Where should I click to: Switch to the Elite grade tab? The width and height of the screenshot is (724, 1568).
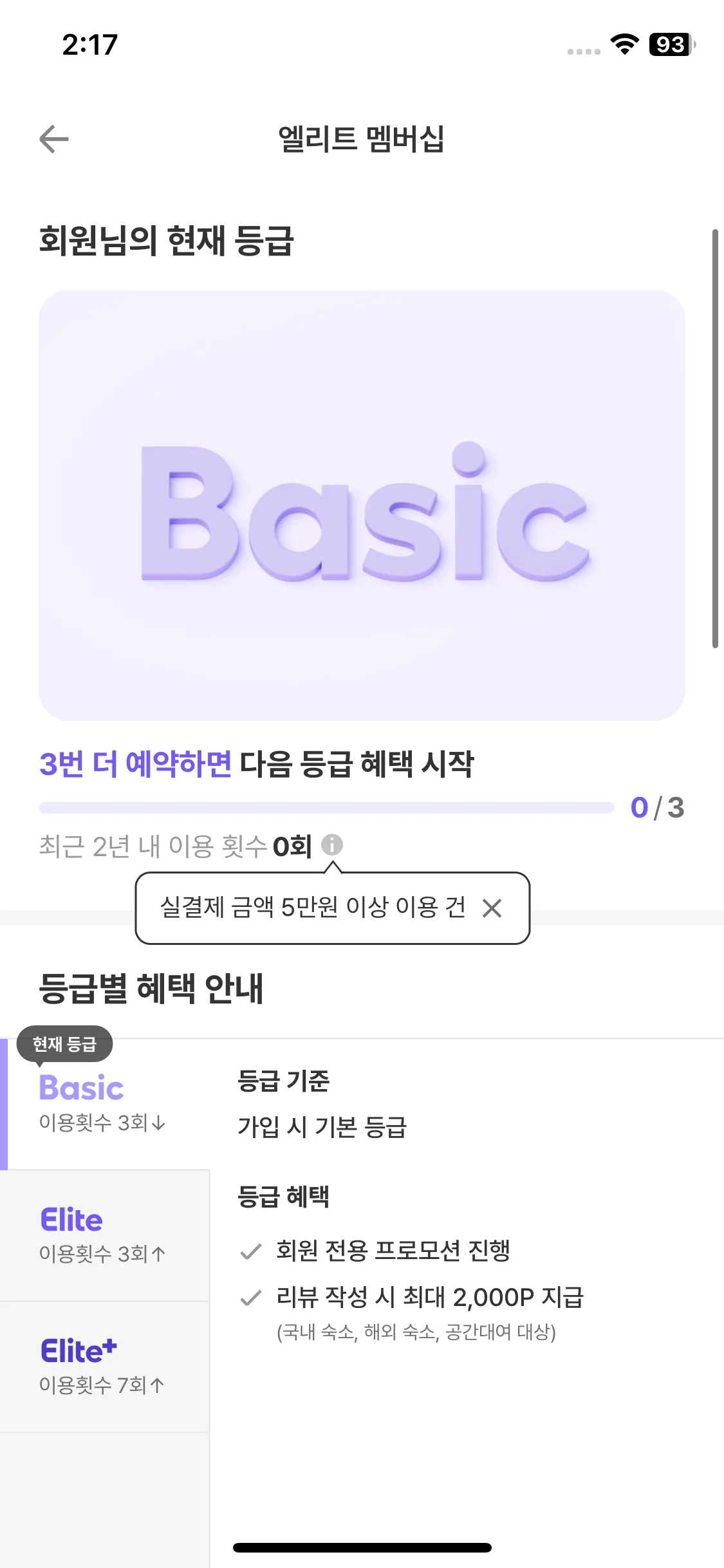[104, 1235]
